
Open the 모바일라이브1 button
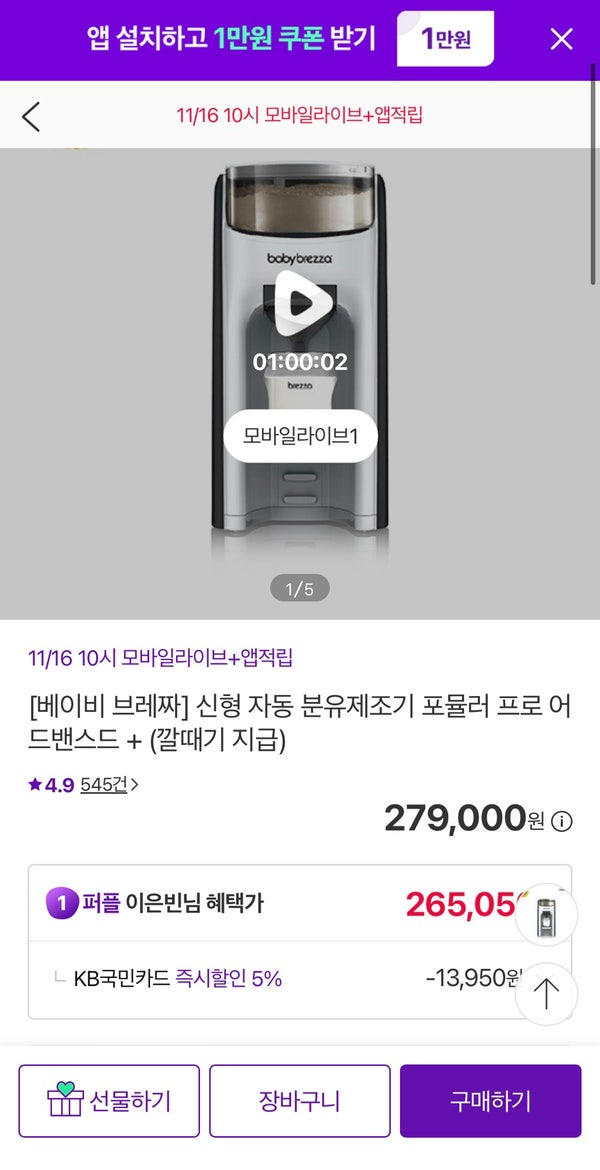click(x=299, y=436)
